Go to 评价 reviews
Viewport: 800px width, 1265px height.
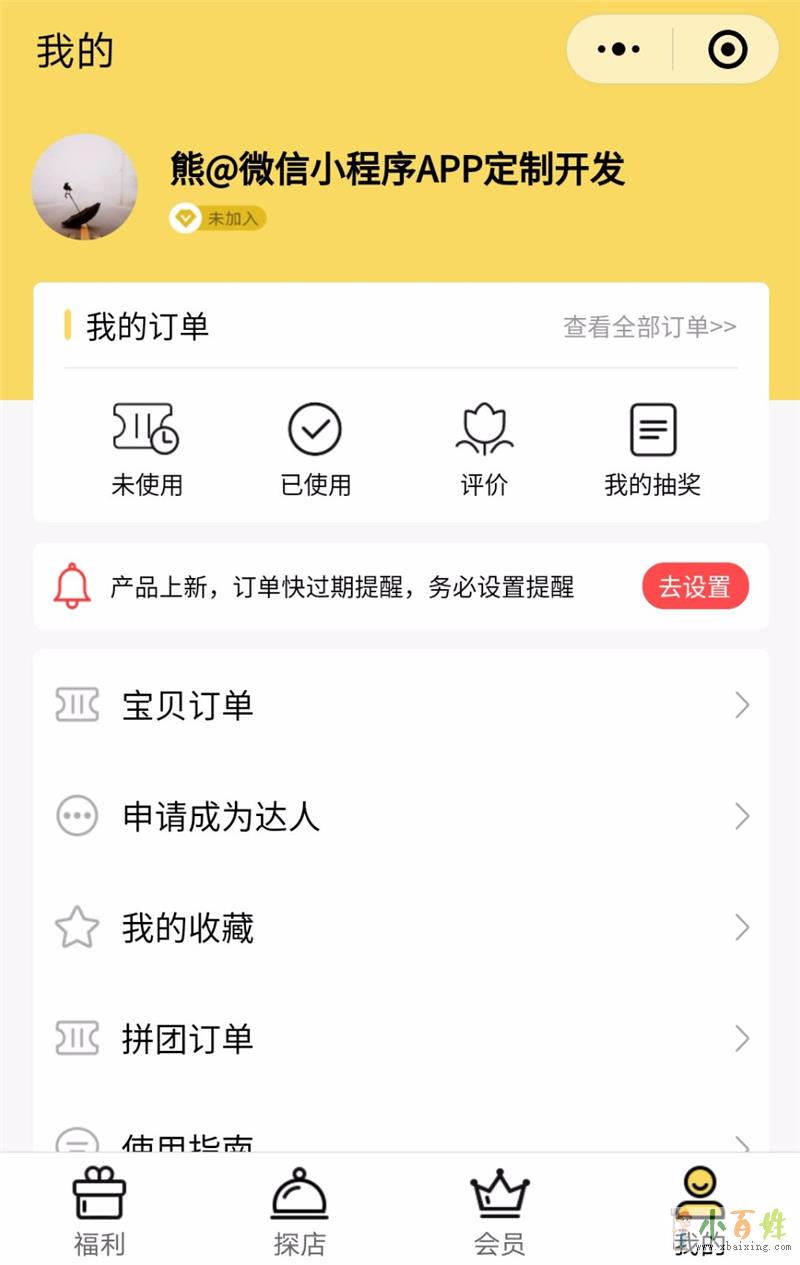(x=484, y=450)
